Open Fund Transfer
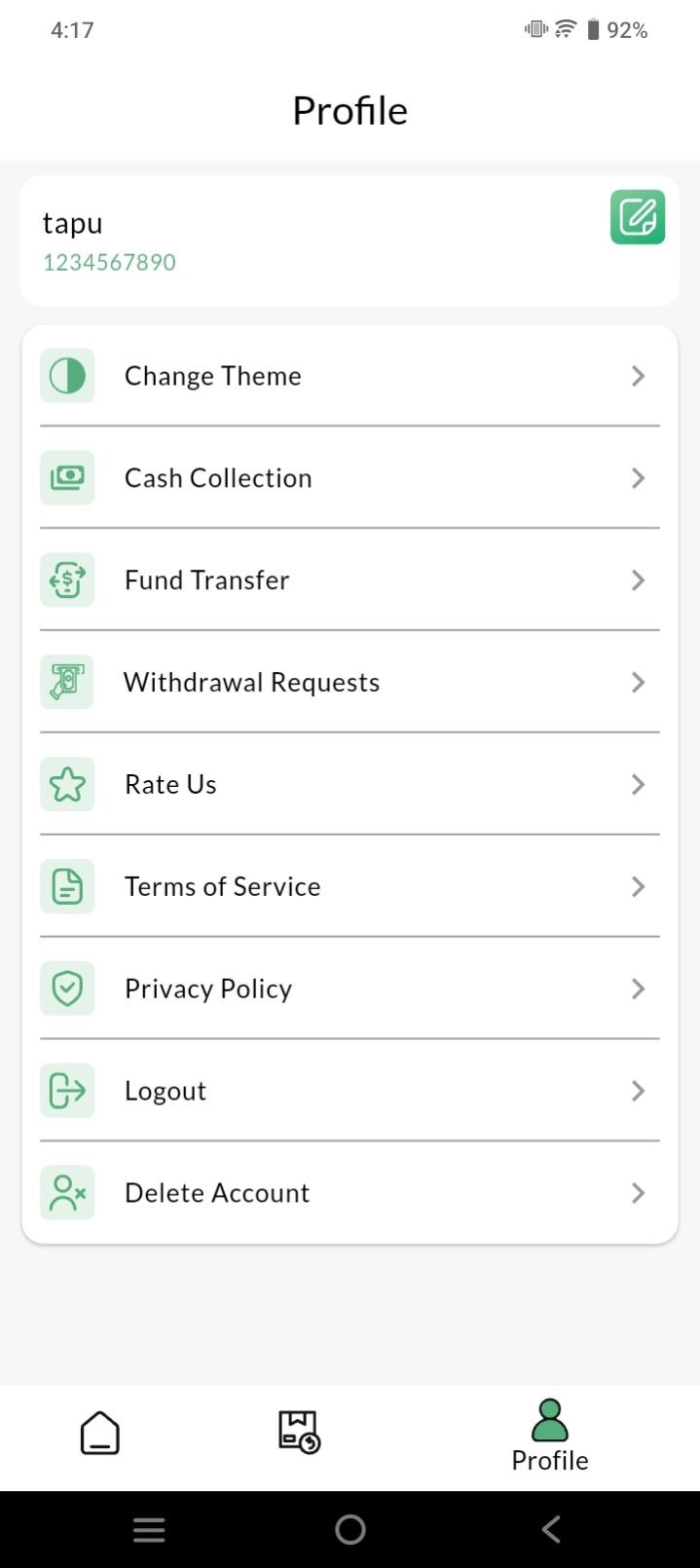The width and height of the screenshot is (700, 1568). point(349,580)
